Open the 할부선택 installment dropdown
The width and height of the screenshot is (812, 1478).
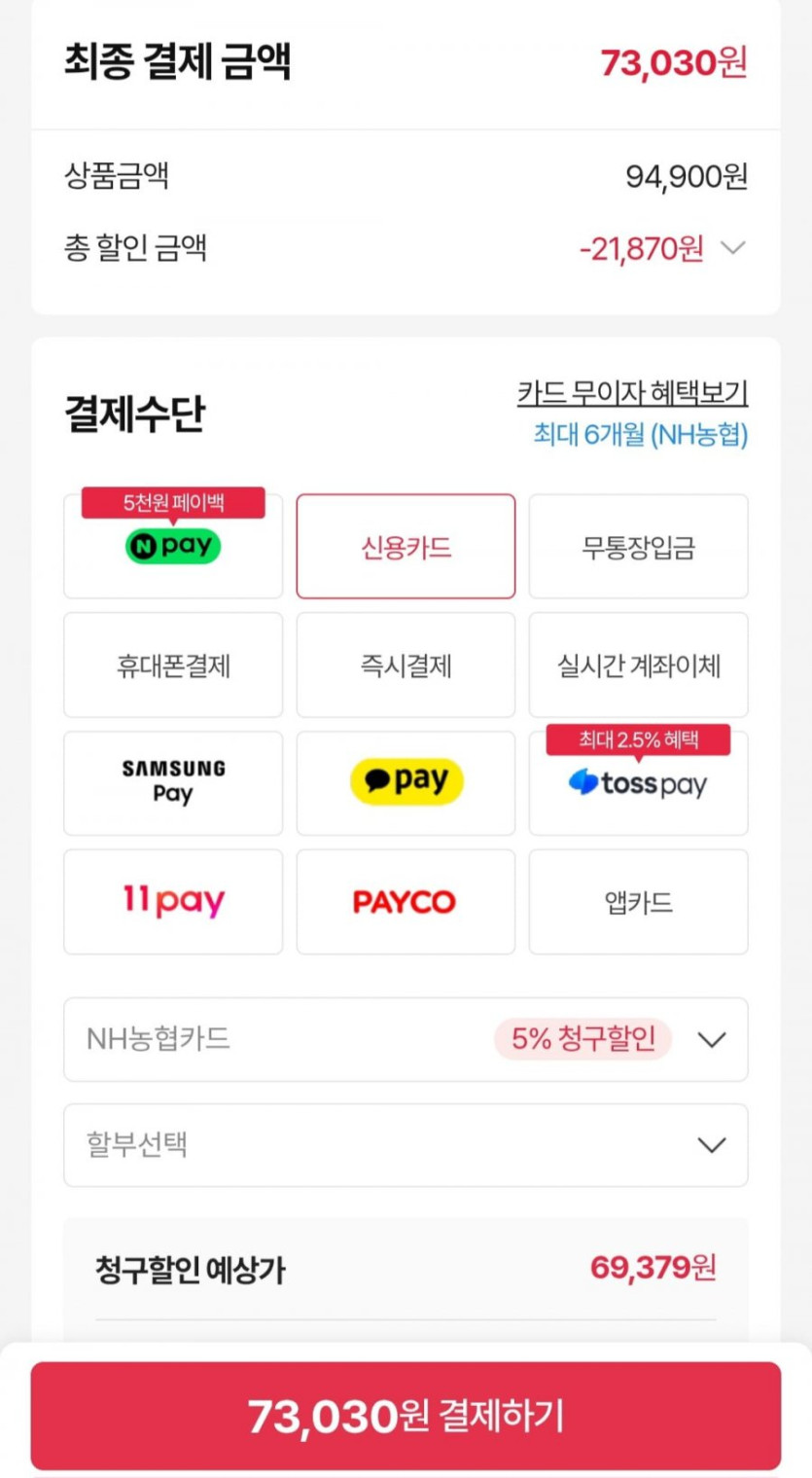pyautogui.click(x=406, y=1145)
